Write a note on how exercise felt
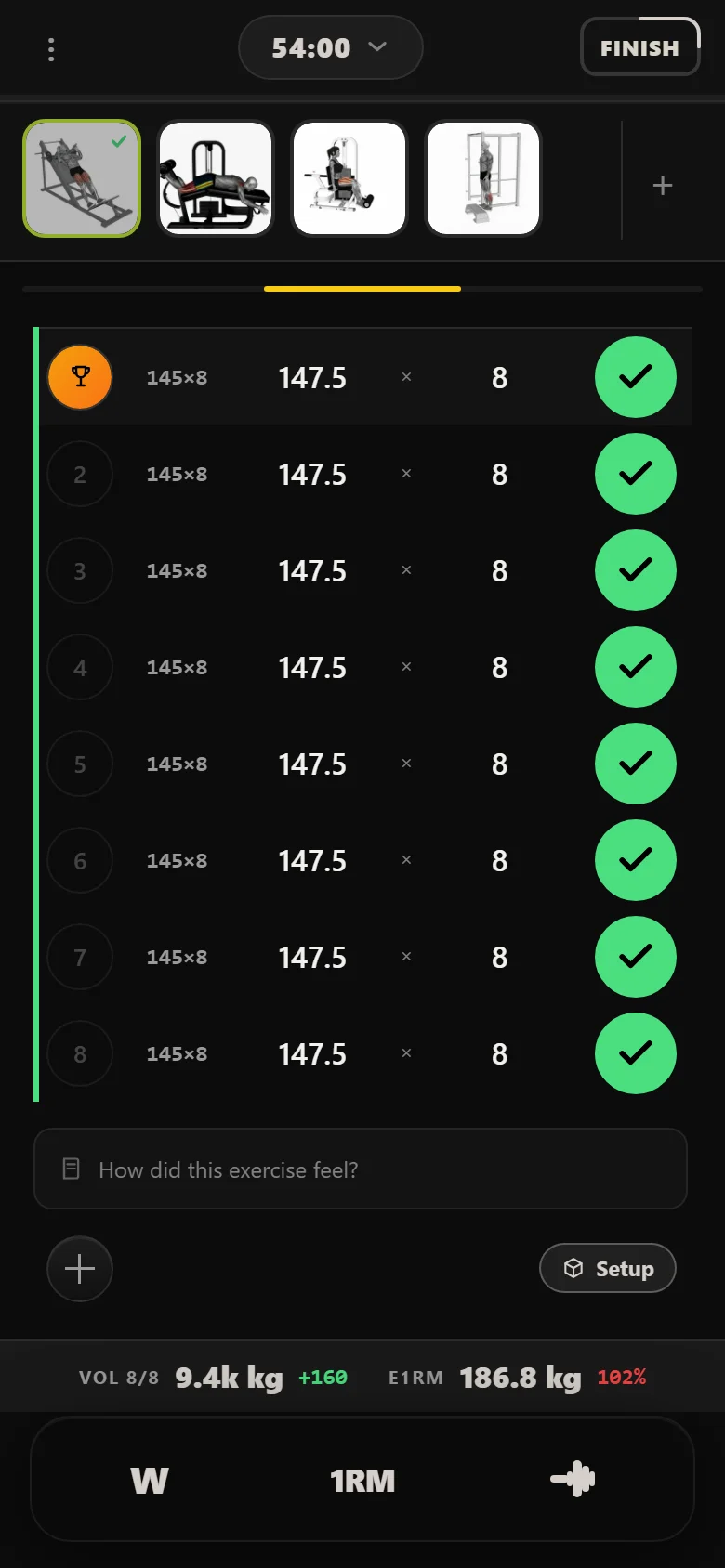 click(361, 1169)
